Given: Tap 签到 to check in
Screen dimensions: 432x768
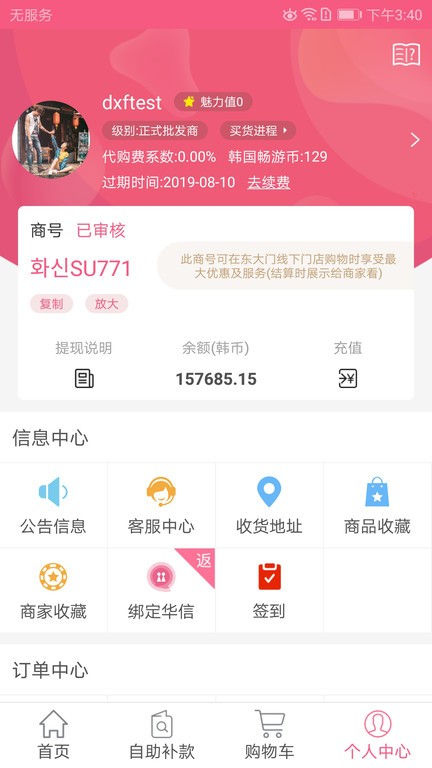Looking at the screenshot, I should click(x=269, y=590).
